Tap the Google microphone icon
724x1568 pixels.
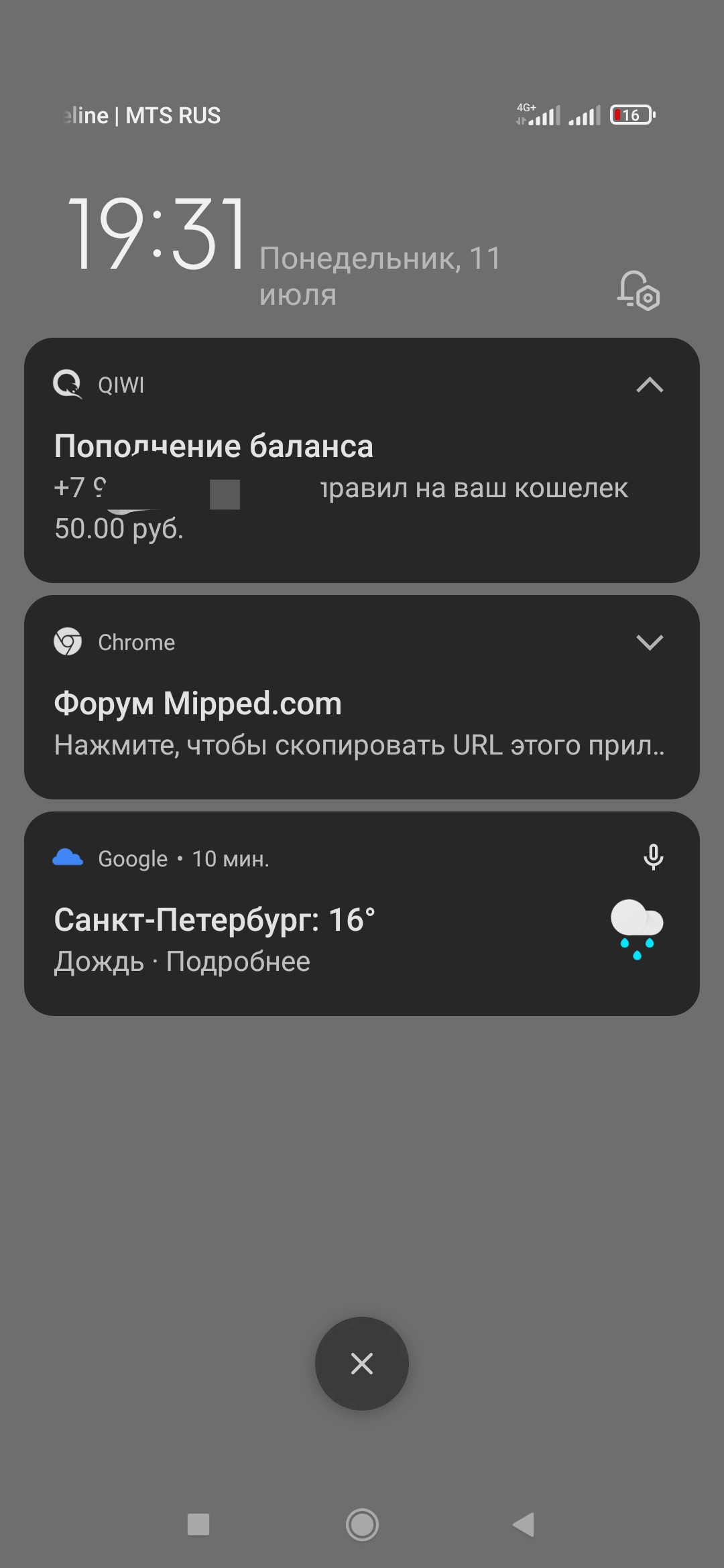click(x=653, y=857)
